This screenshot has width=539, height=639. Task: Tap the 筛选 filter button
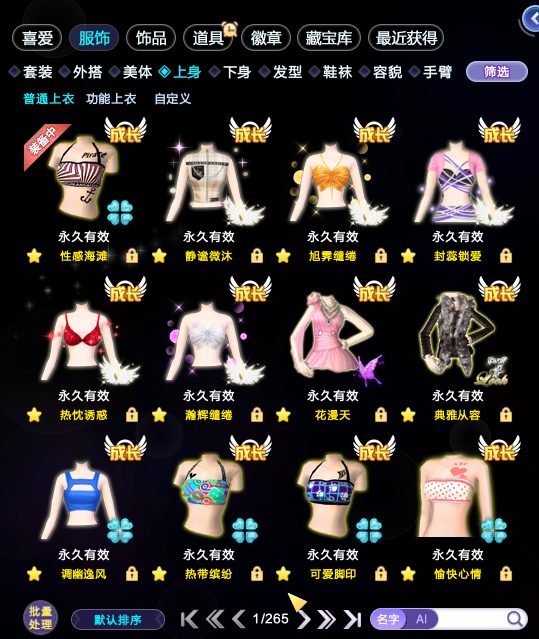click(x=497, y=72)
